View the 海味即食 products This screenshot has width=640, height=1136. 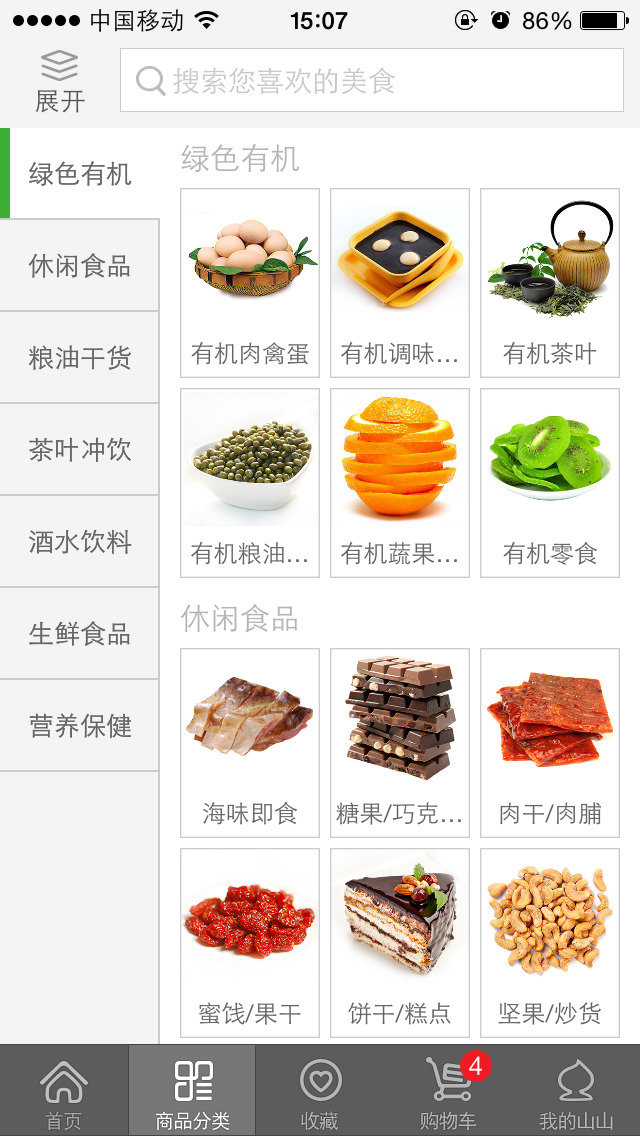250,743
